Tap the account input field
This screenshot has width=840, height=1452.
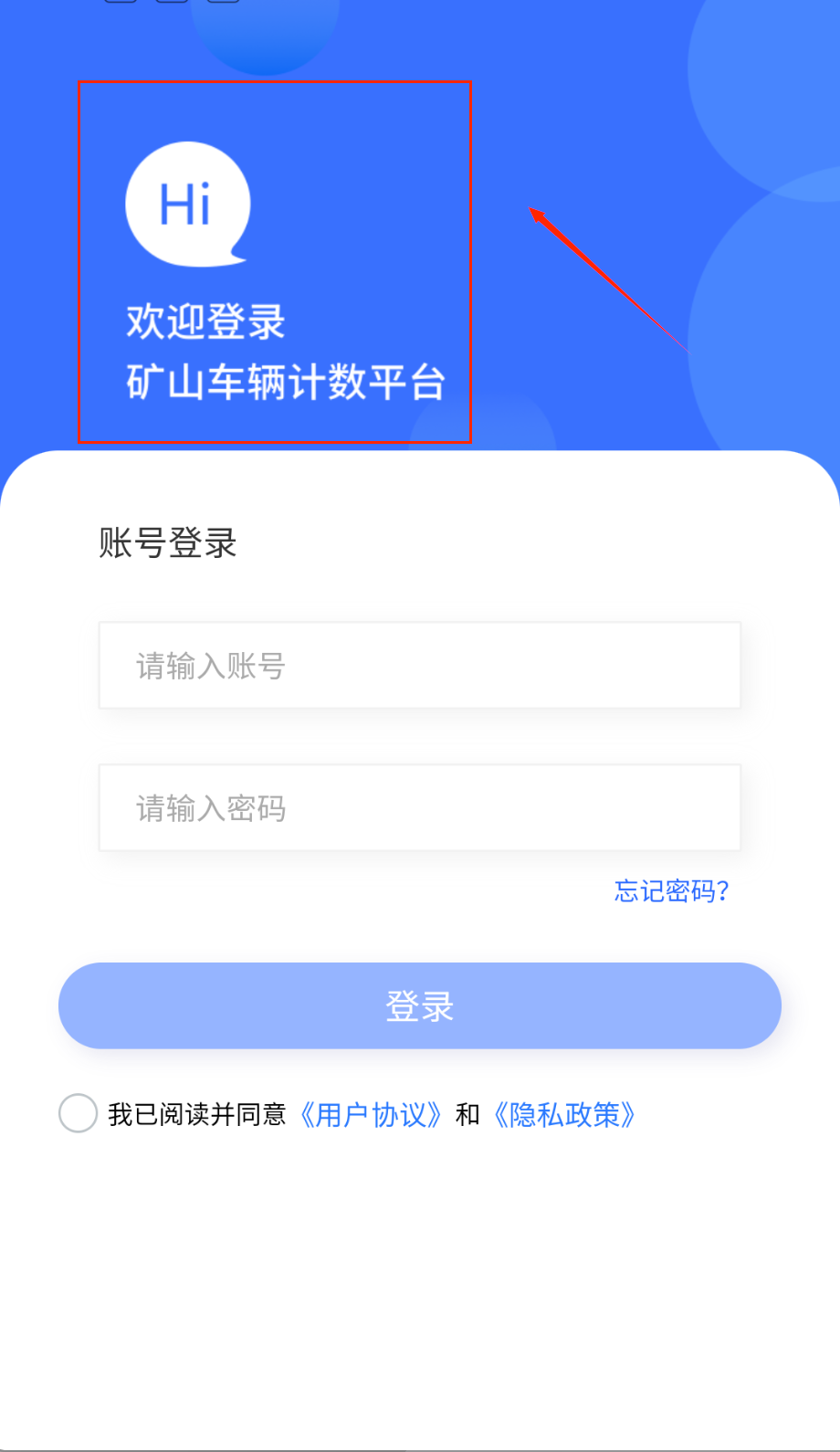tap(419, 666)
